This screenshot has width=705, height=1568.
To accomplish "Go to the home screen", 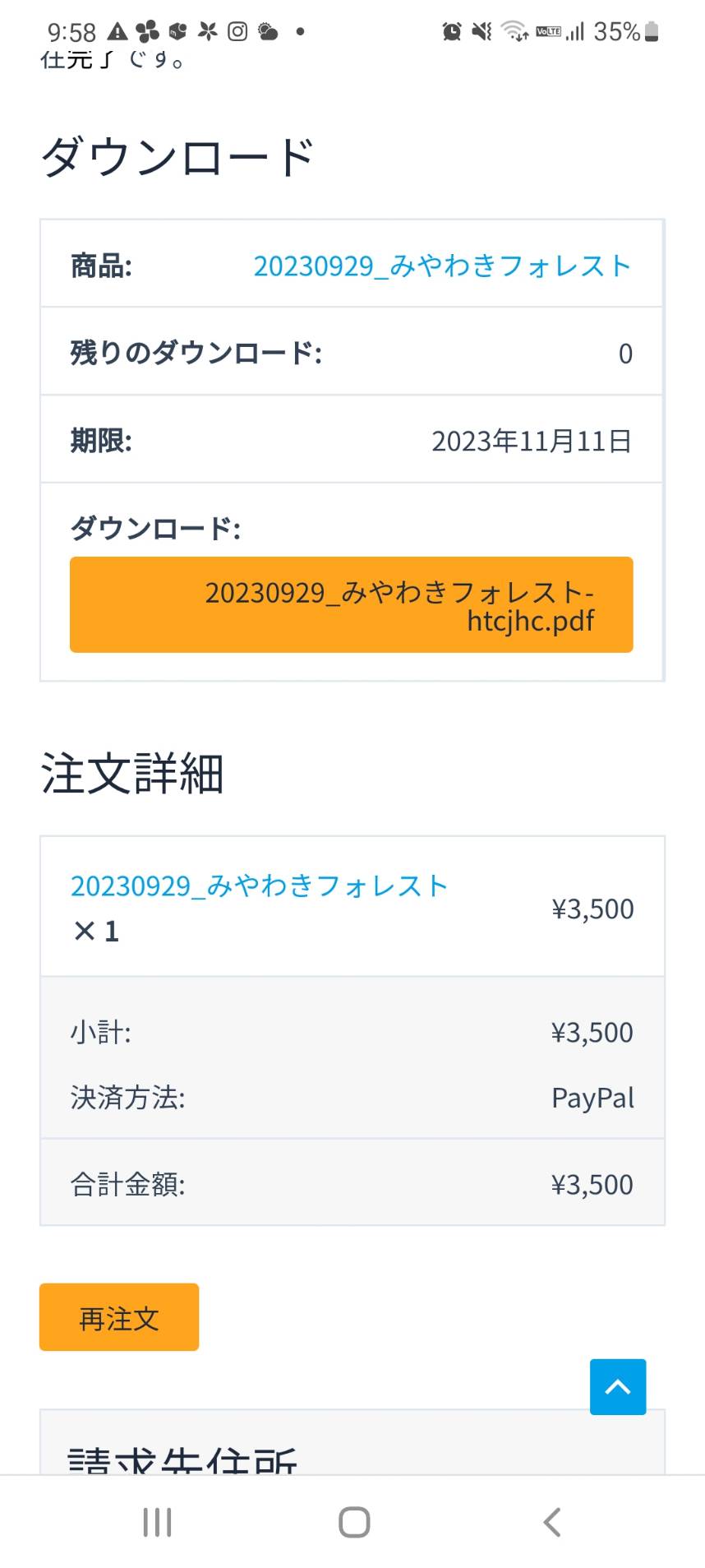I will coord(354,1522).
